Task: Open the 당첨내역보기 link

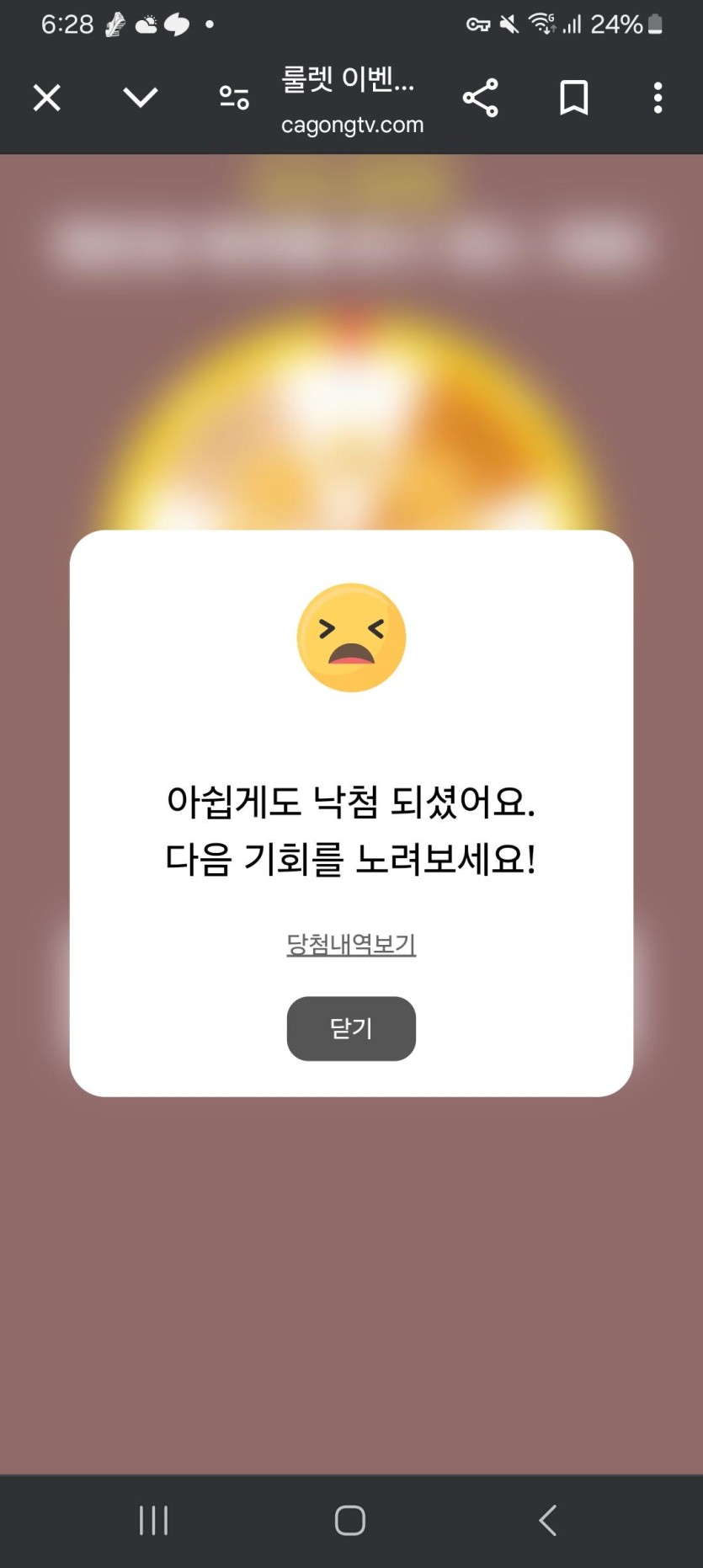Action: point(351,944)
